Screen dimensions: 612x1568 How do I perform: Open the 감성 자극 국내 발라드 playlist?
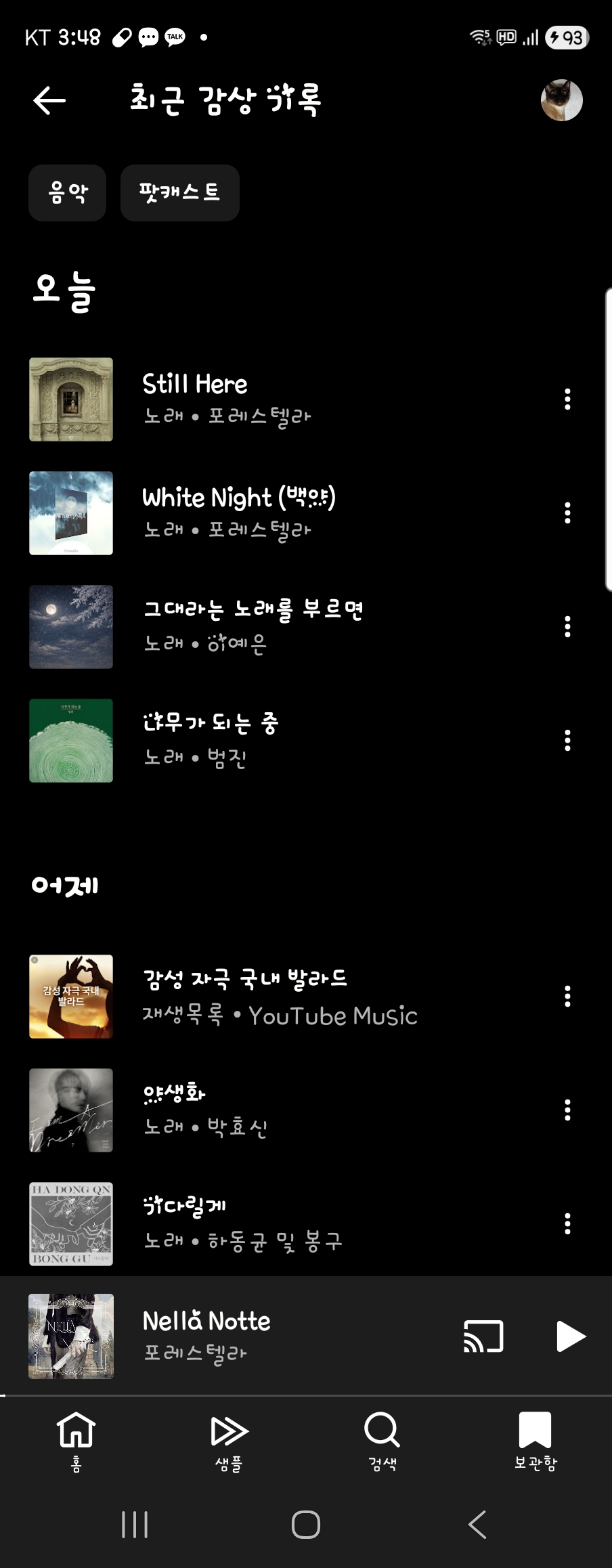pyautogui.click(x=284, y=997)
